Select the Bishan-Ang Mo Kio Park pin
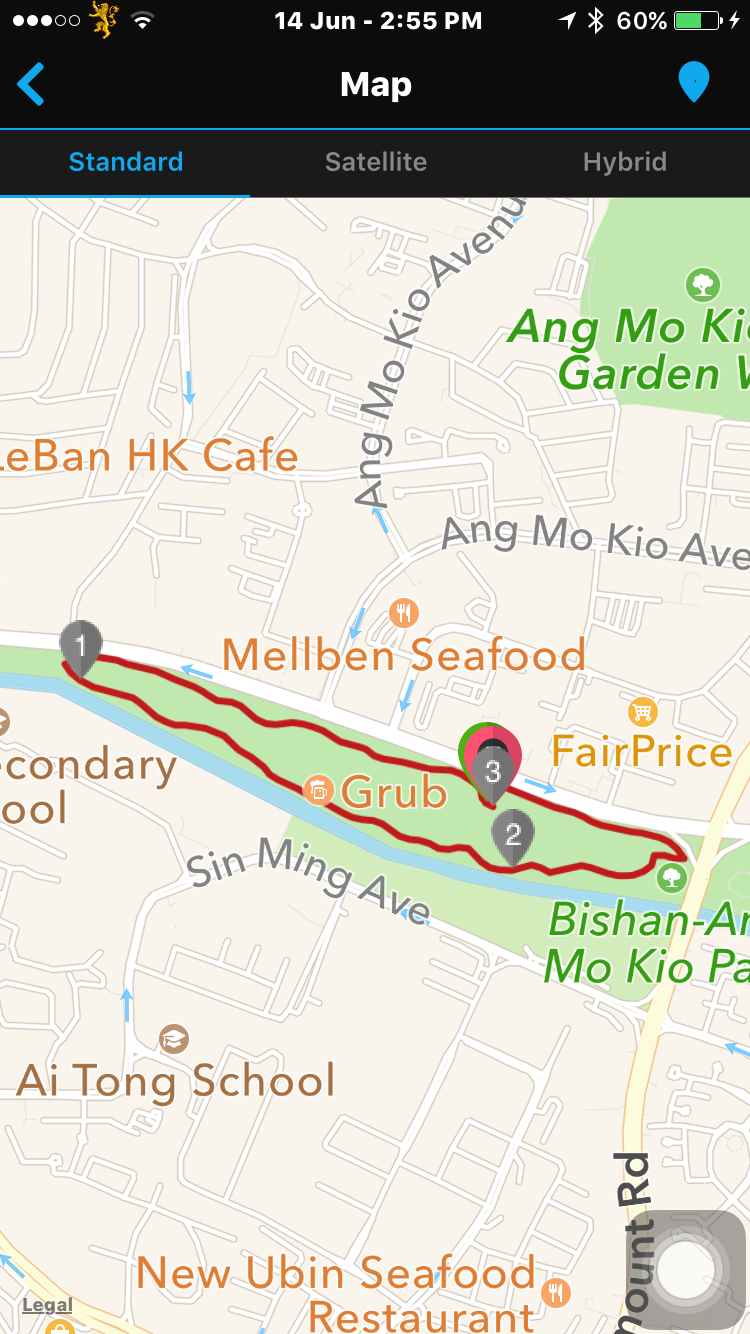This screenshot has height=1334, width=750. [671, 878]
